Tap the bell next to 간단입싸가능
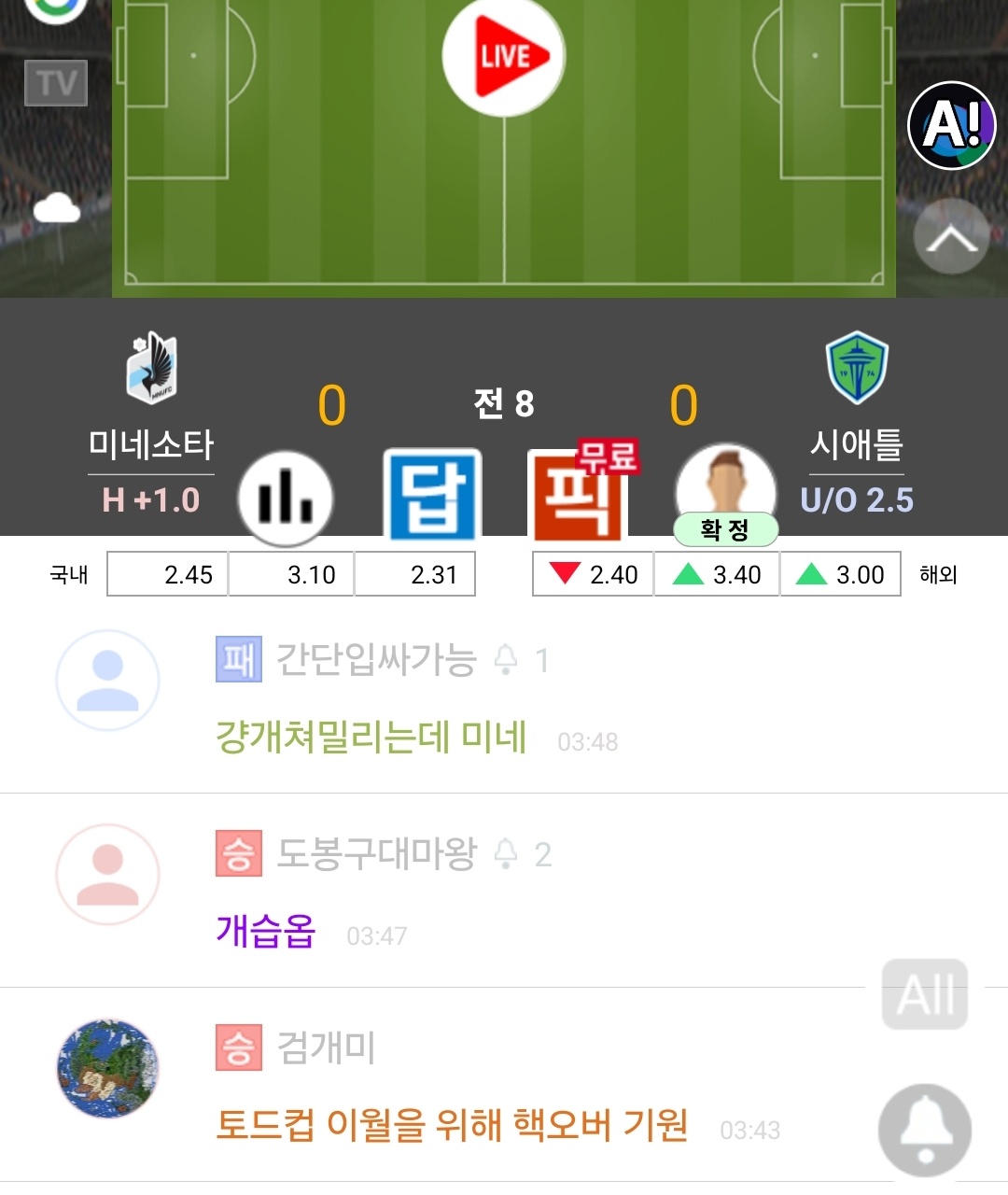Screen dimensions: 1008x1195 click(x=506, y=659)
